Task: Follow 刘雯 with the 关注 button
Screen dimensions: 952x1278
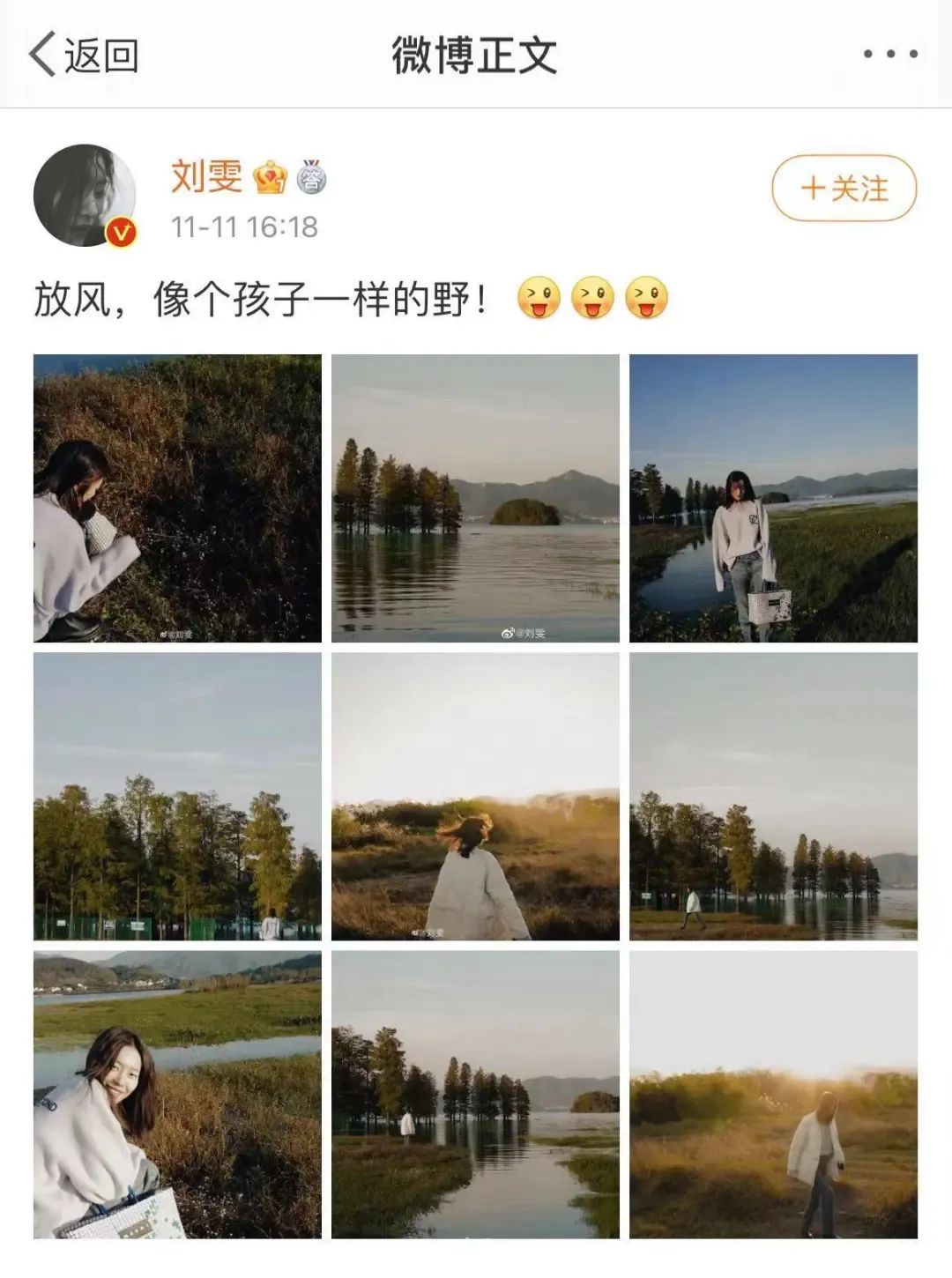Action: 844,188
